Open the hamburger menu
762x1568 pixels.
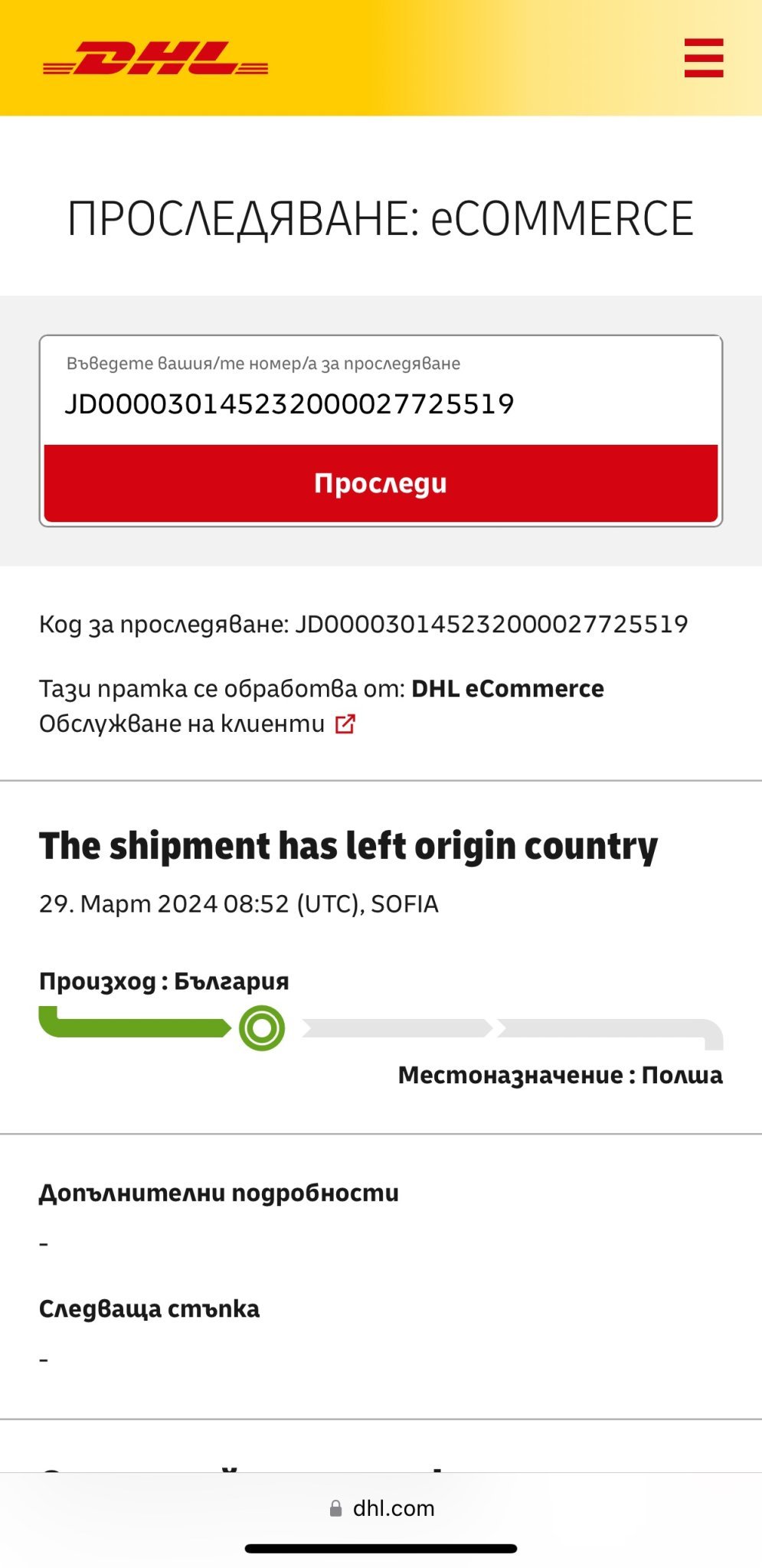coord(703,58)
